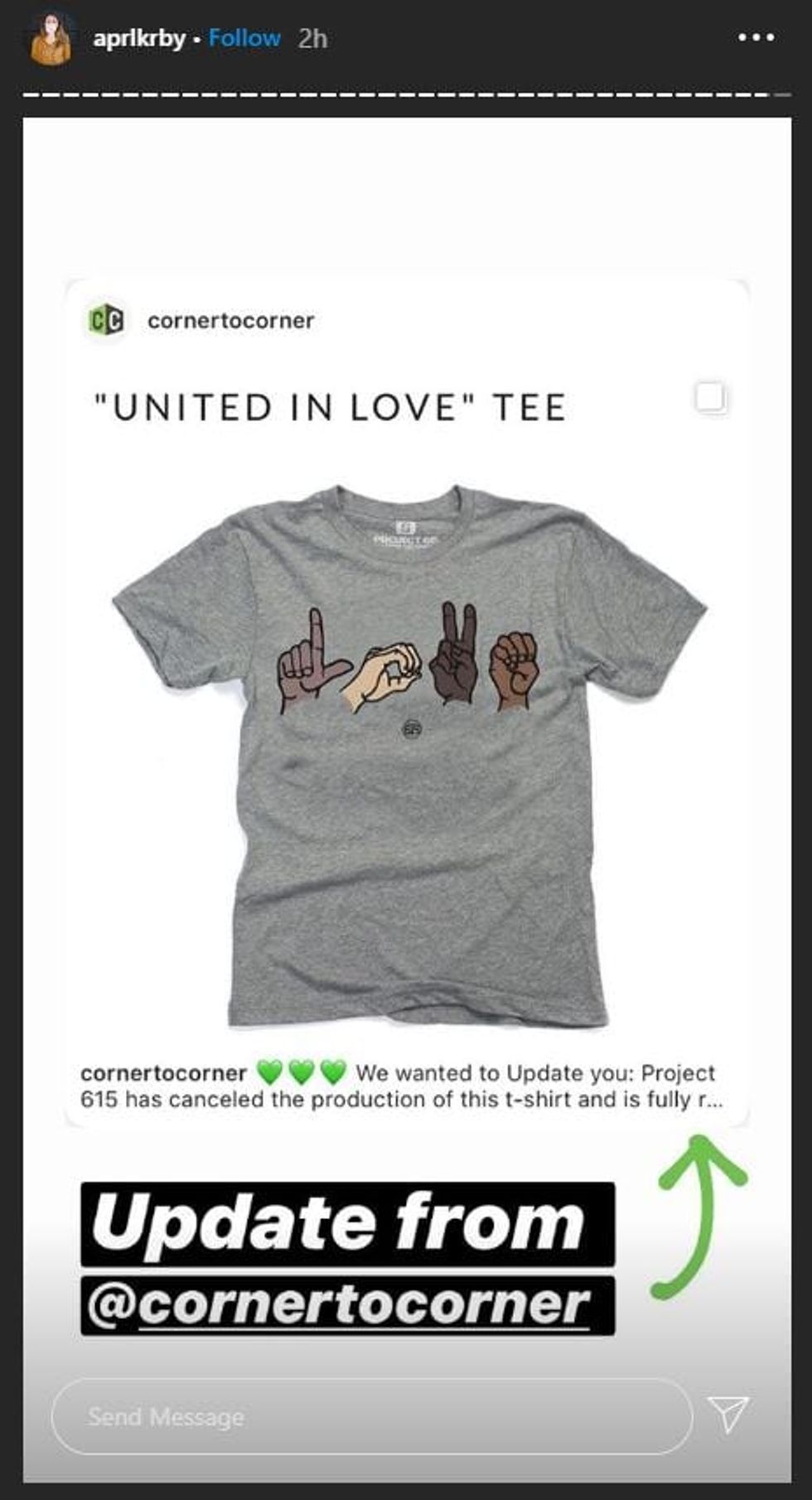Share this story via paper plane icon

pos(728,1414)
